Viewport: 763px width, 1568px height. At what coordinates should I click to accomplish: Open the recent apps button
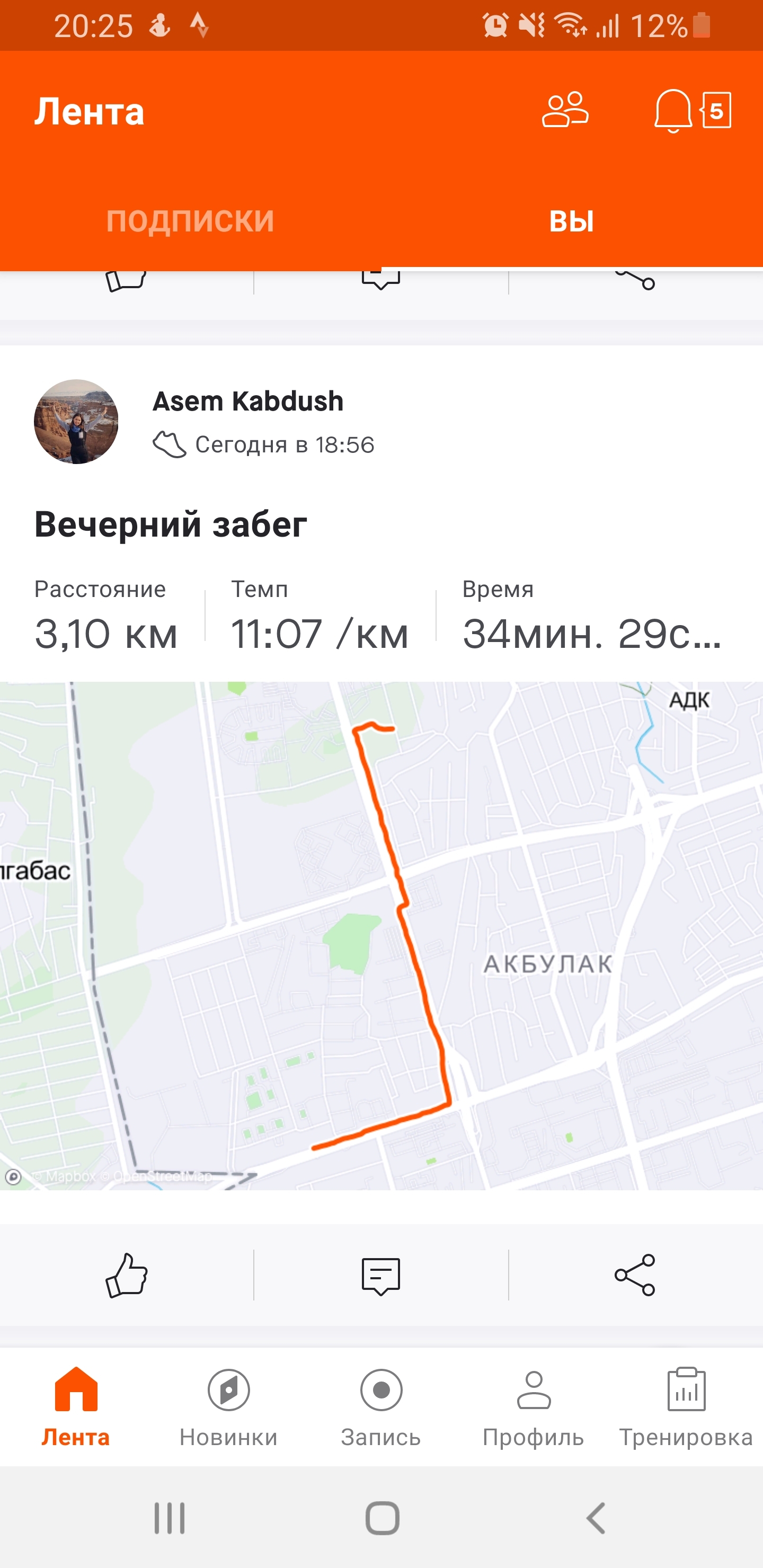click(x=169, y=1518)
